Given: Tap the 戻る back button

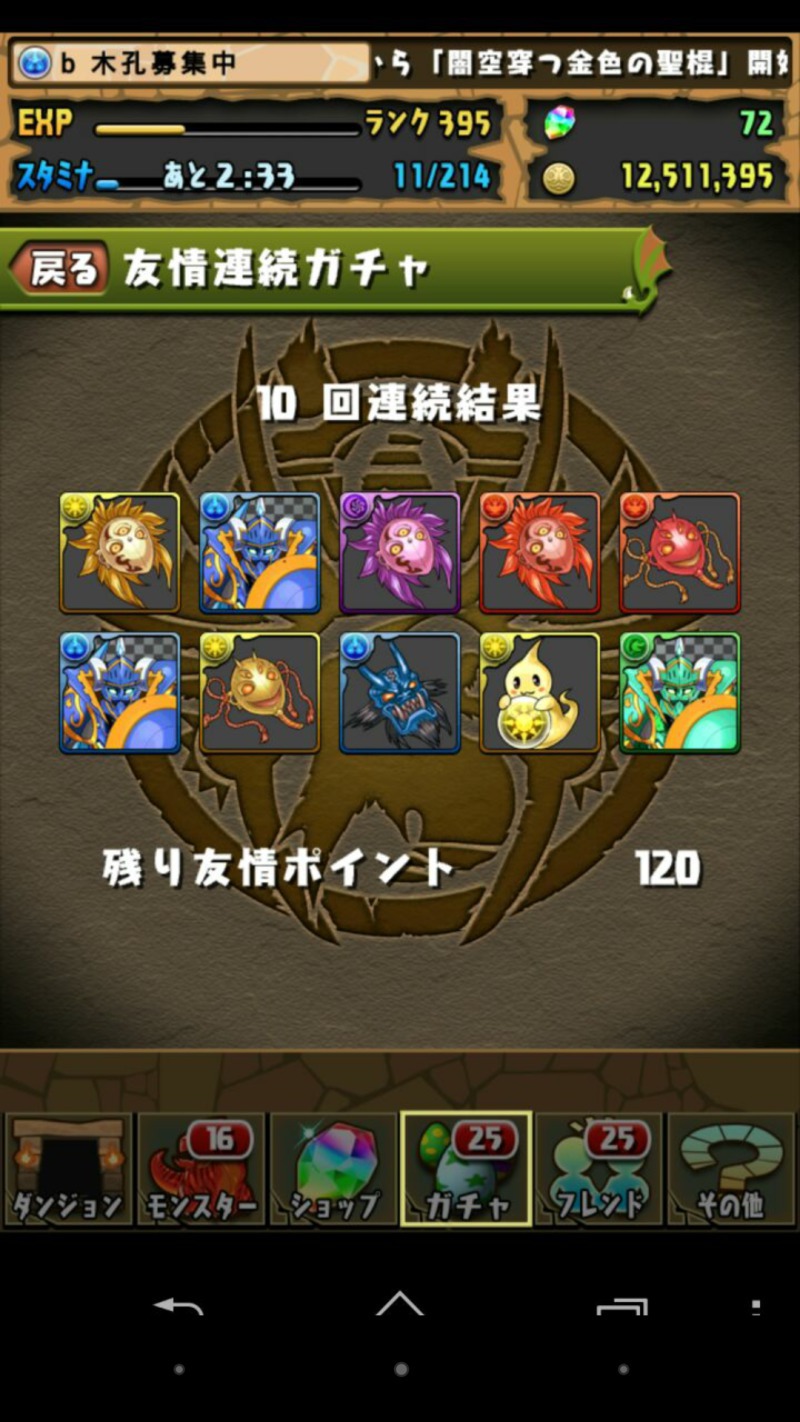Looking at the screenshot, I should (x=59, y=268).
